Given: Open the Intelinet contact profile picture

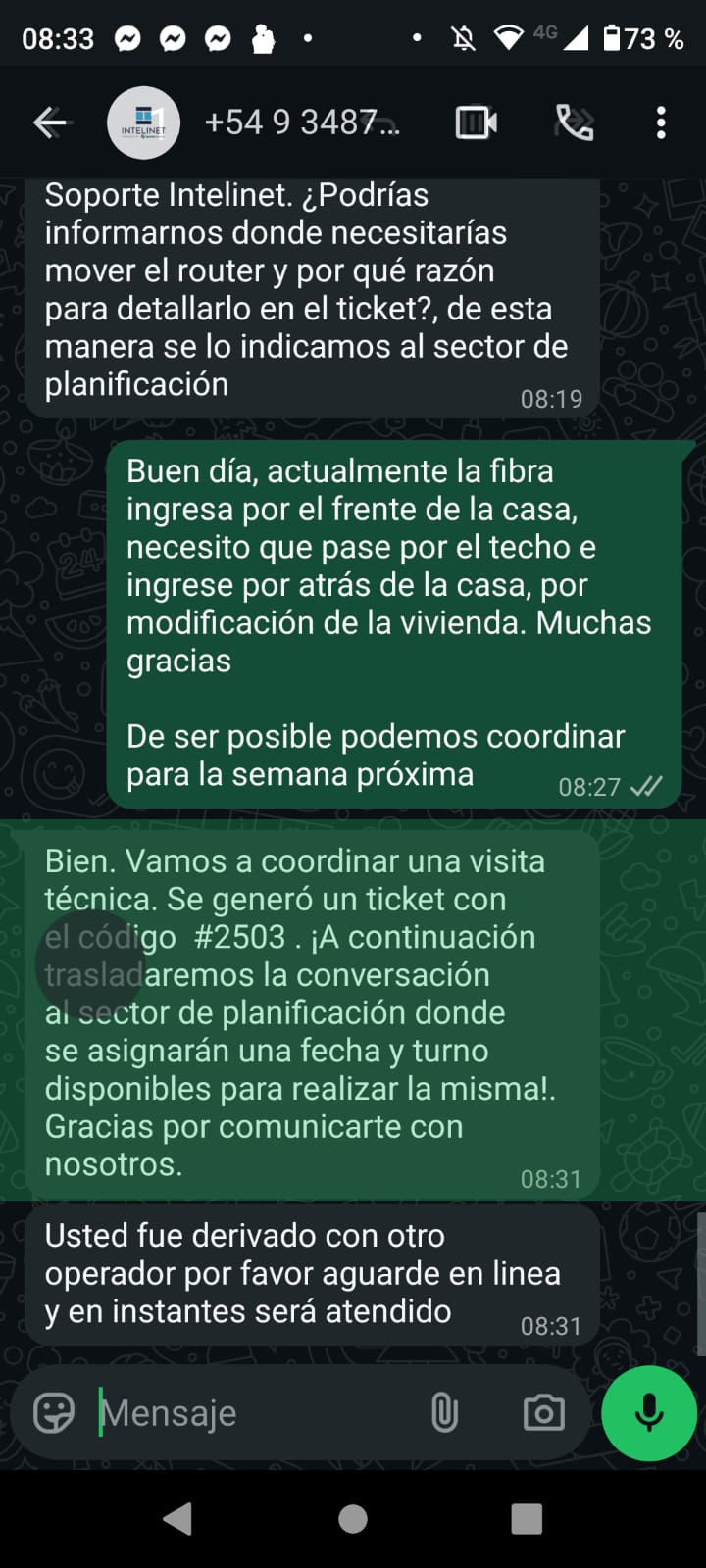Looking at the screenshot, I should [x=143, y=122].
